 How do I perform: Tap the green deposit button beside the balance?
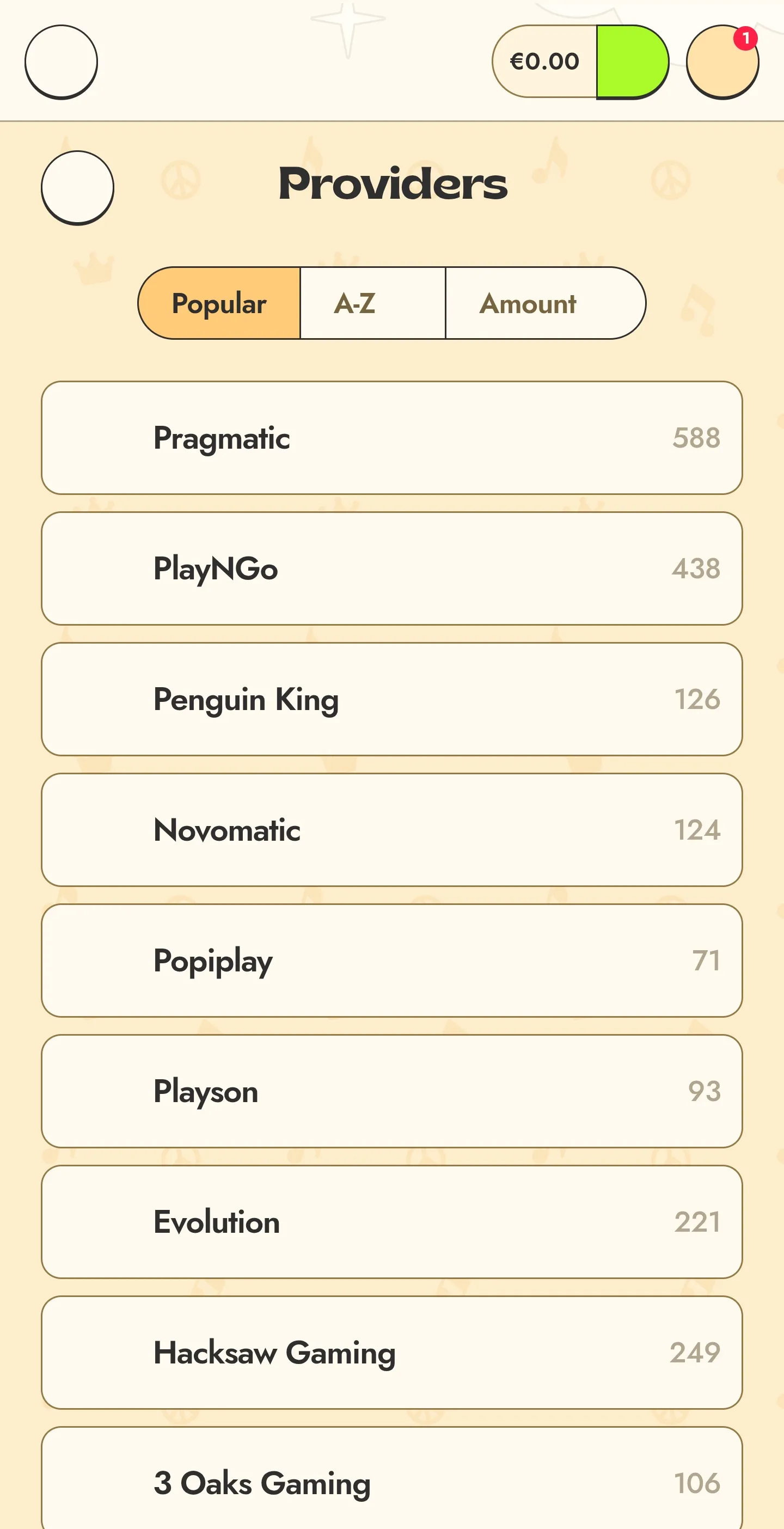click(x=632, y=62)
